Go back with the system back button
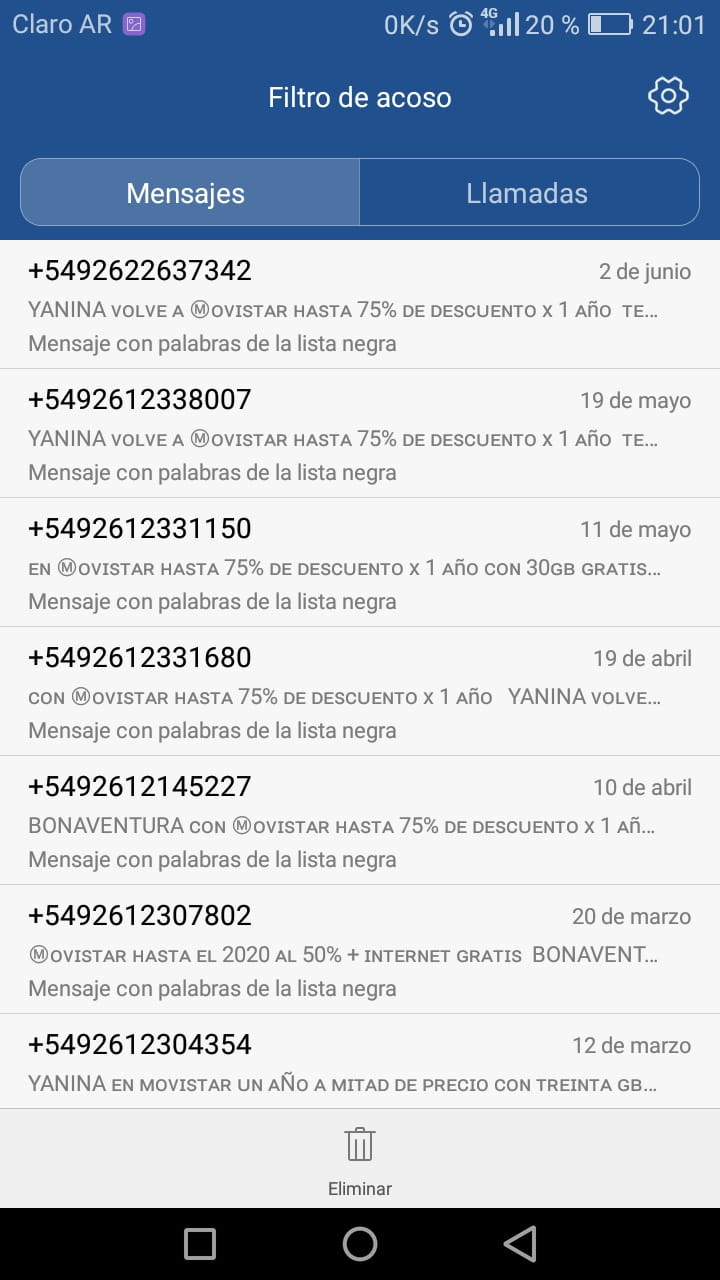 coord(520,1244)
